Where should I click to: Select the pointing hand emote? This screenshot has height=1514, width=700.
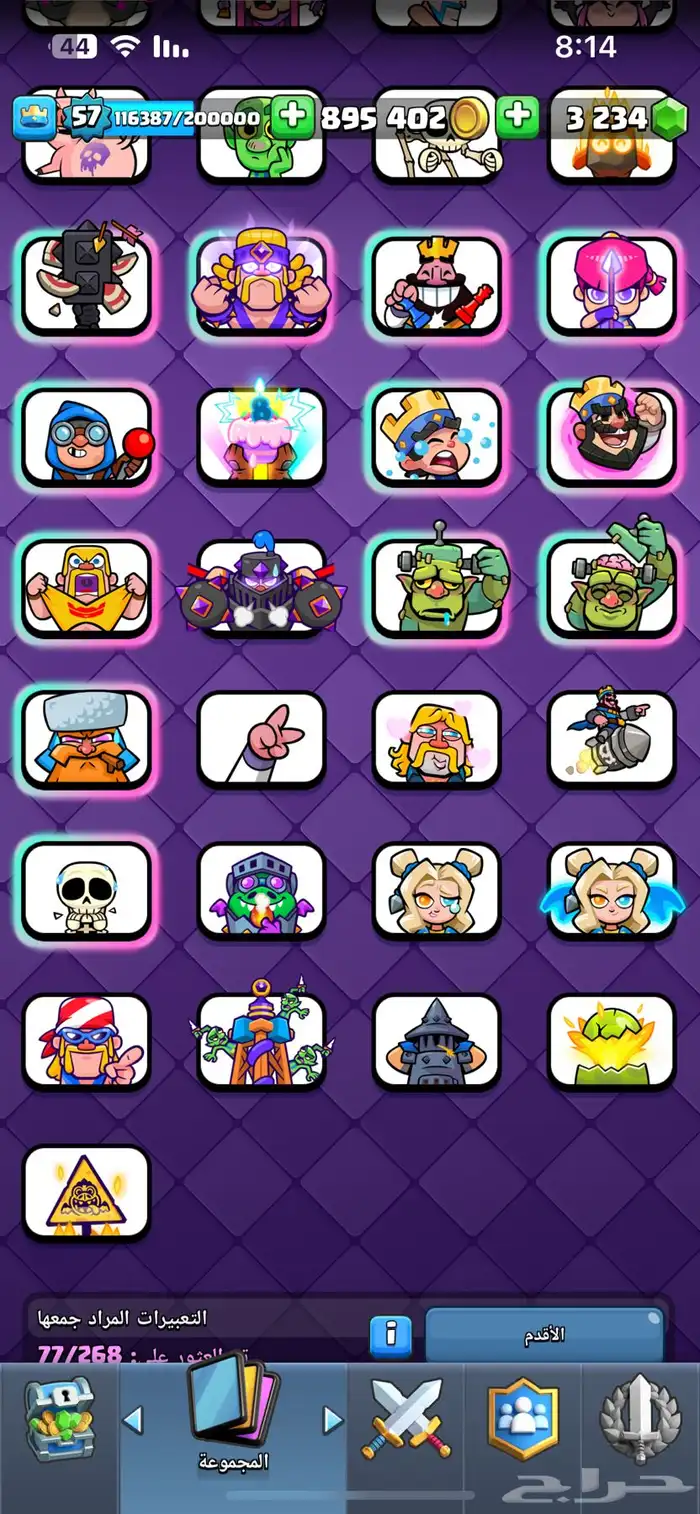pyautogui.click(x=261, y=738)
